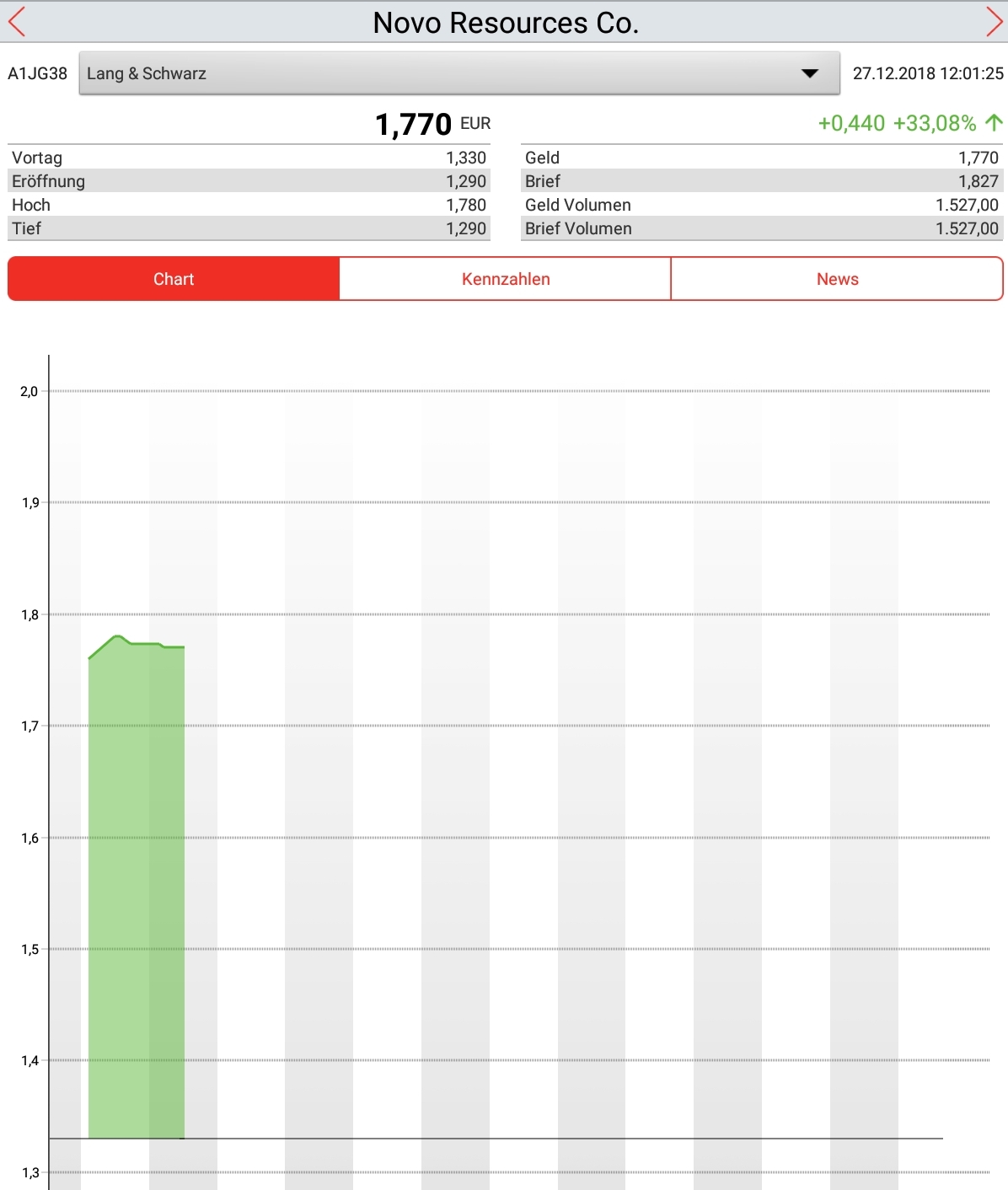Viewport: 1008px width, 1190px height.
Task: Open the Lang & Schwarz exchange dropdown
Action: click(x=459, y=73)
